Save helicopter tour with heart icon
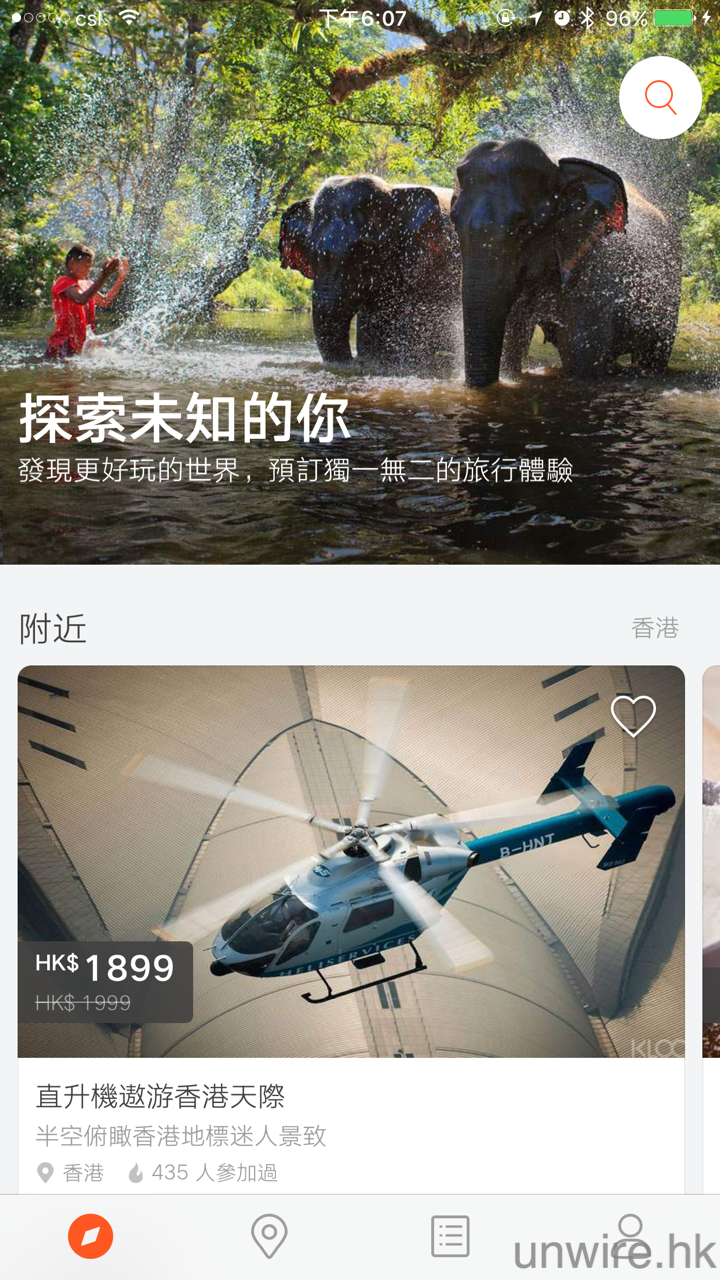 [633, 716]
